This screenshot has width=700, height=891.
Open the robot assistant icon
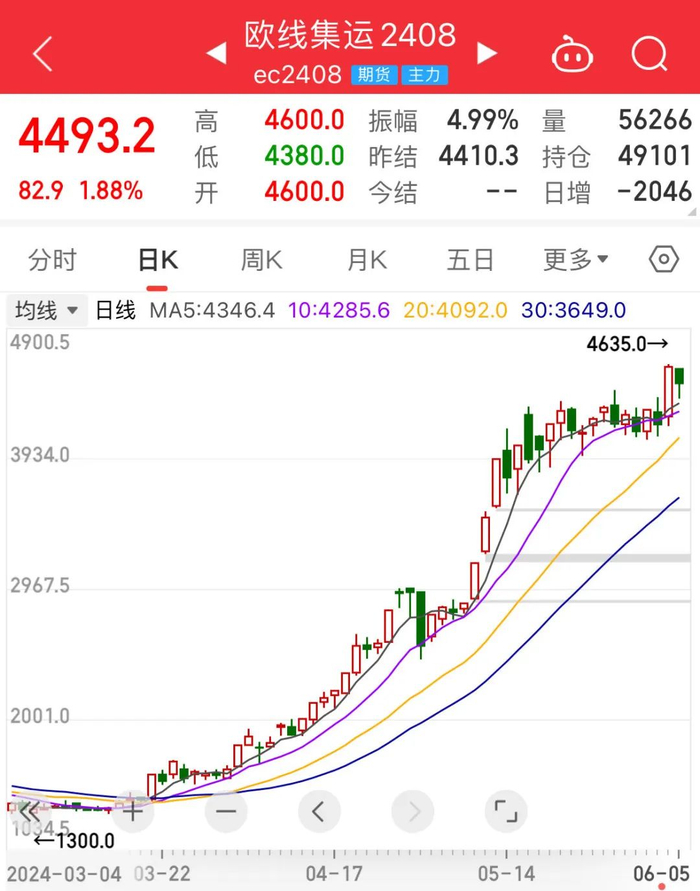572,54
